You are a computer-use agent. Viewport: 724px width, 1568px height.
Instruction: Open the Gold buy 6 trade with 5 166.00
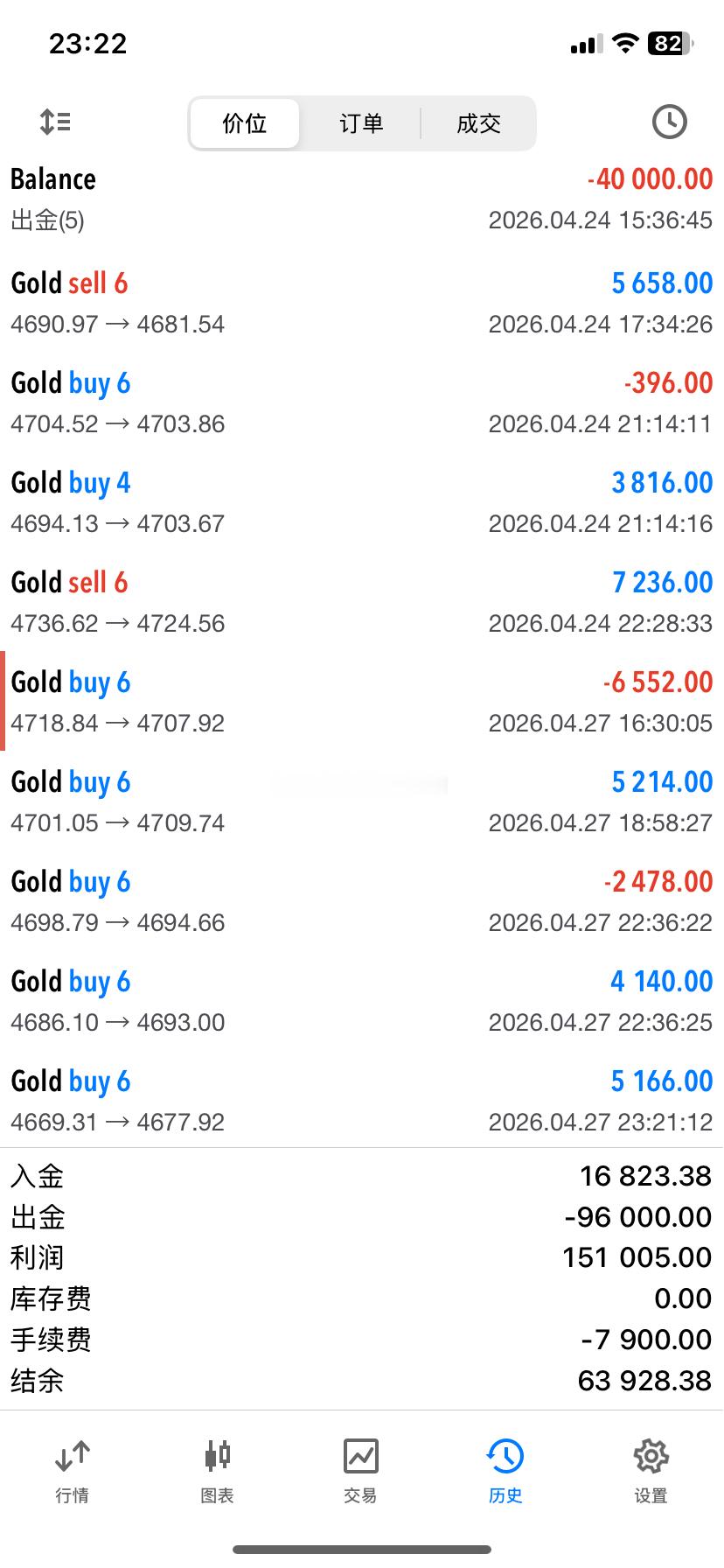(x=362, y=1100)
